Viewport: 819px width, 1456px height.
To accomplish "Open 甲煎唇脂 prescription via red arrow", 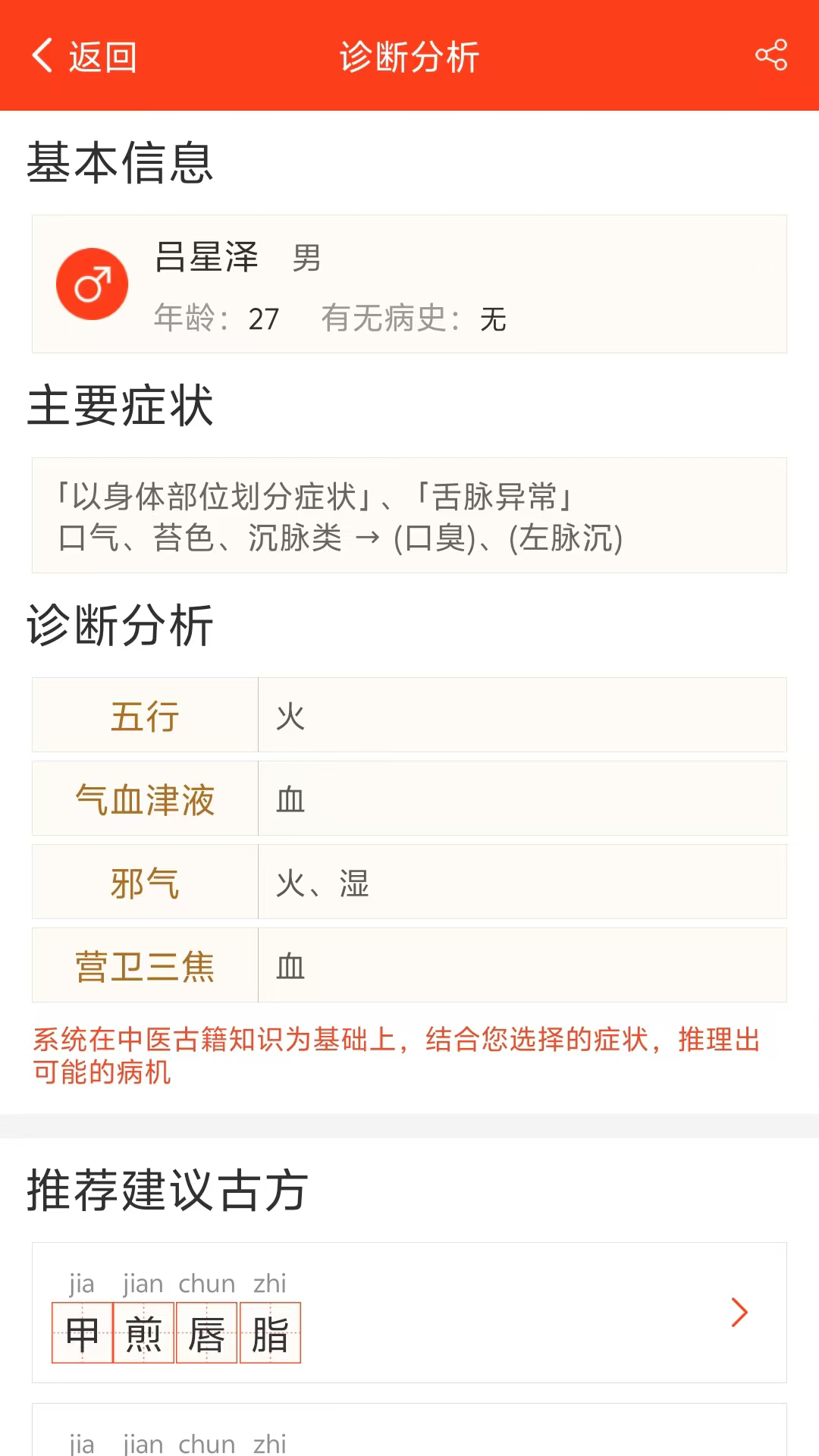I will click(x=739, y=1312).
